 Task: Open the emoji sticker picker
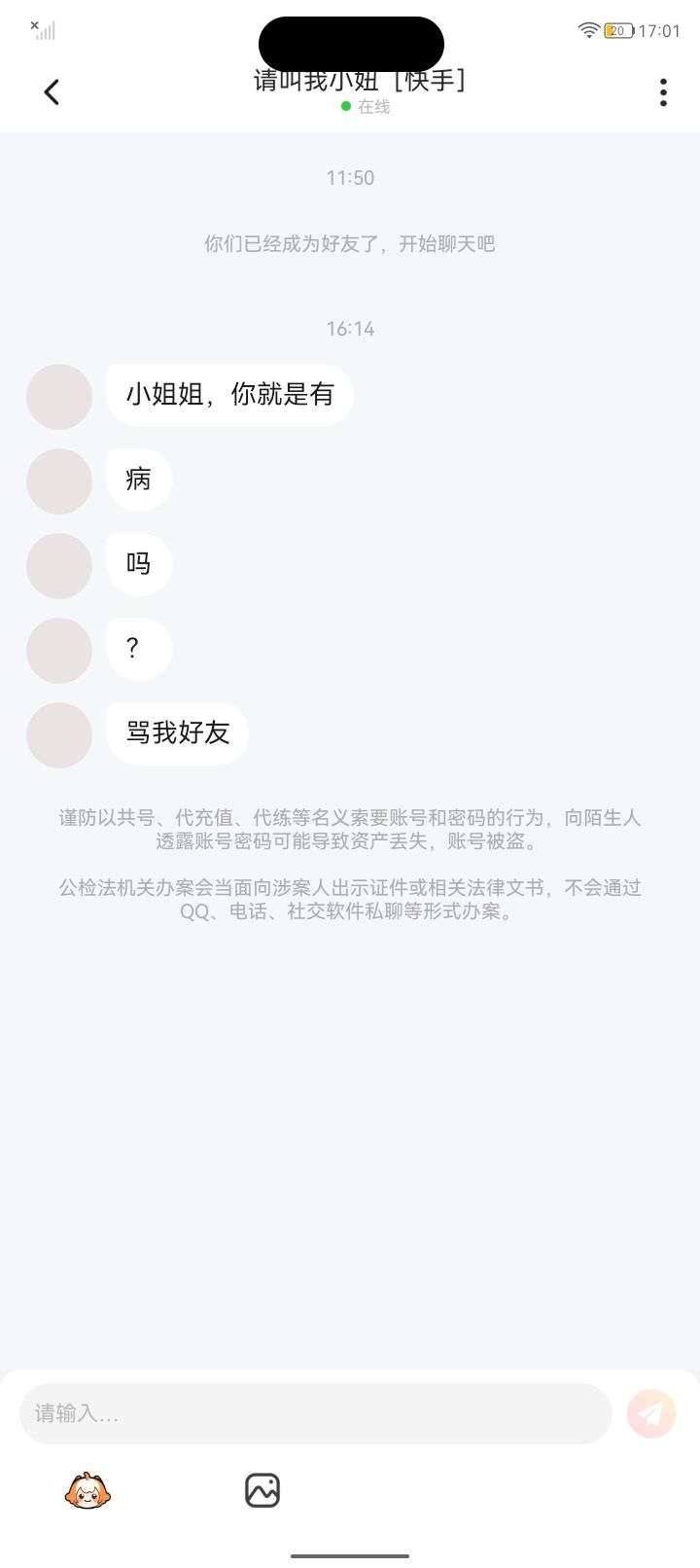tap(87, 1490)
